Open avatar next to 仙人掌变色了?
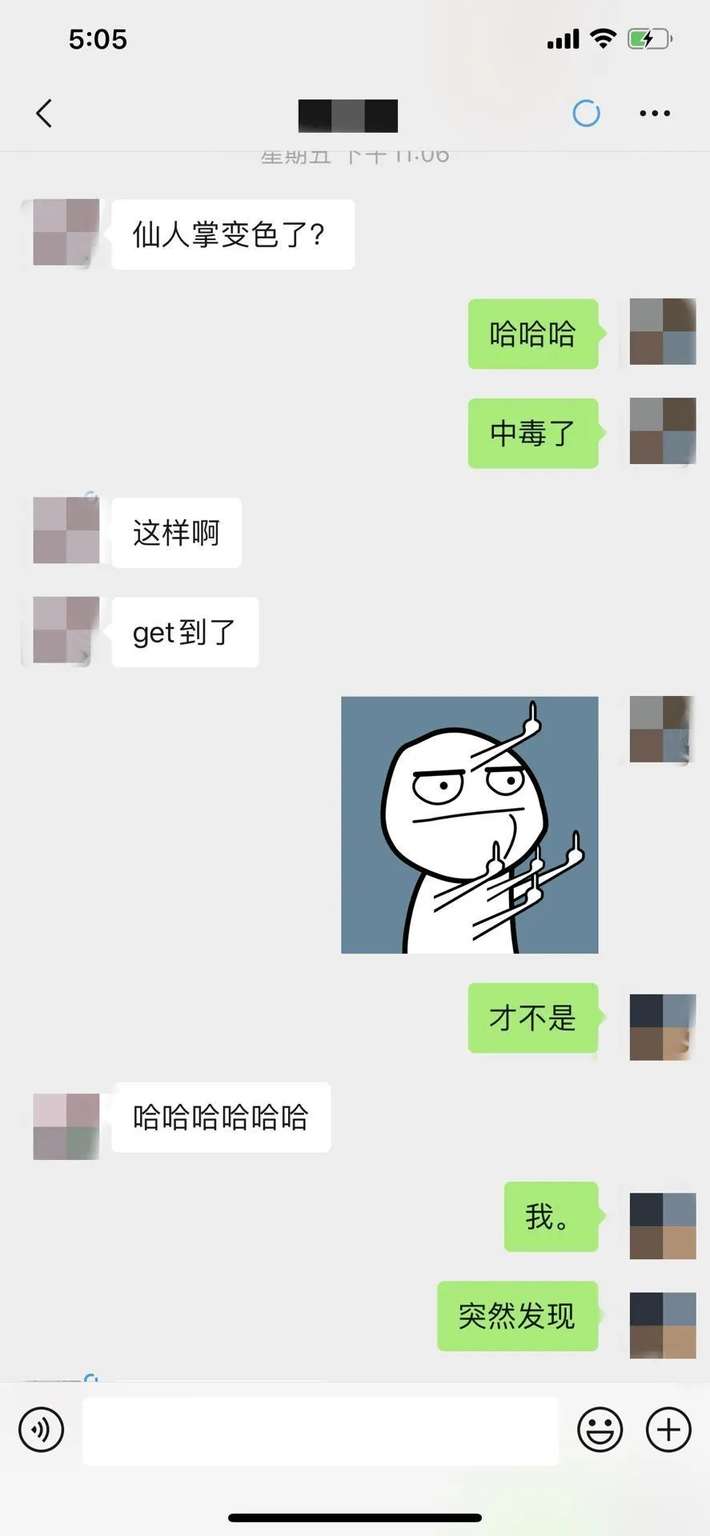 (66, 232)
